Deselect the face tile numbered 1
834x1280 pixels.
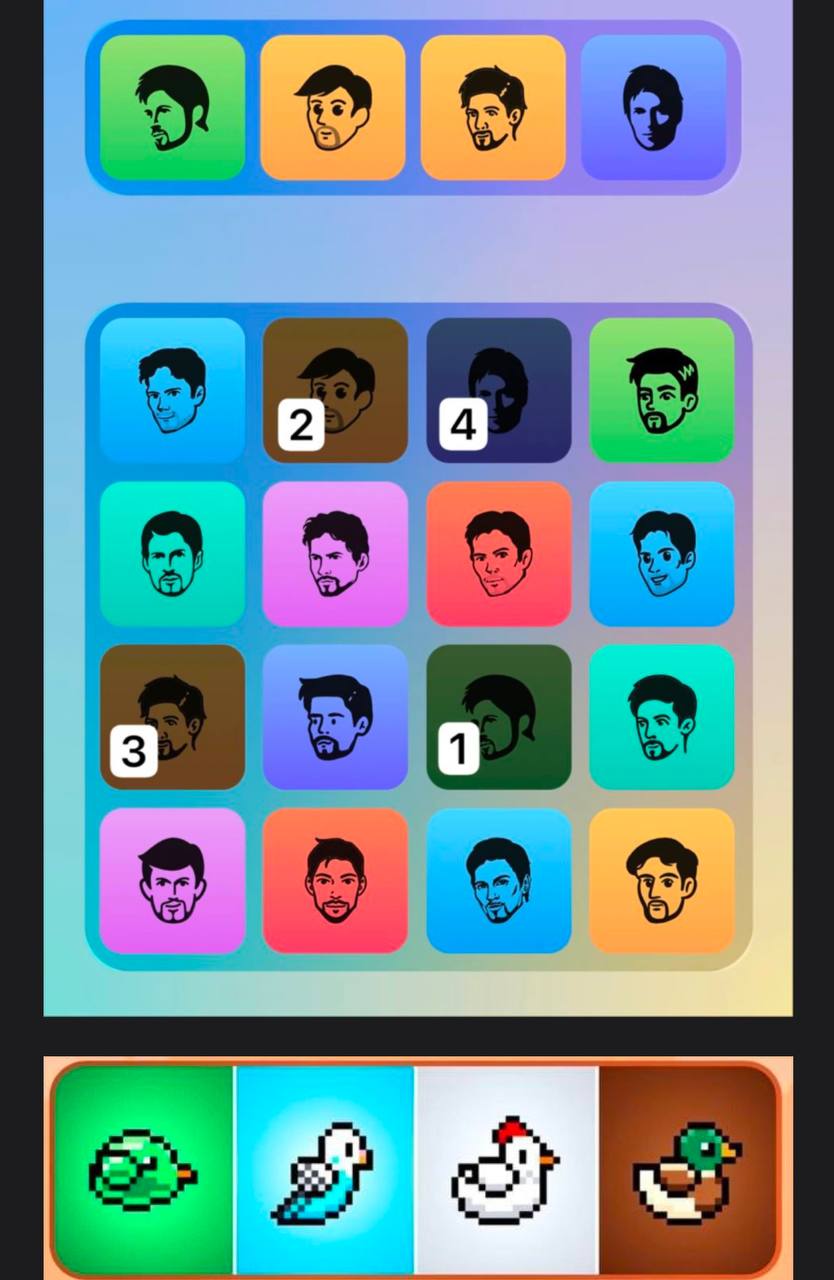tap(499, 717)
